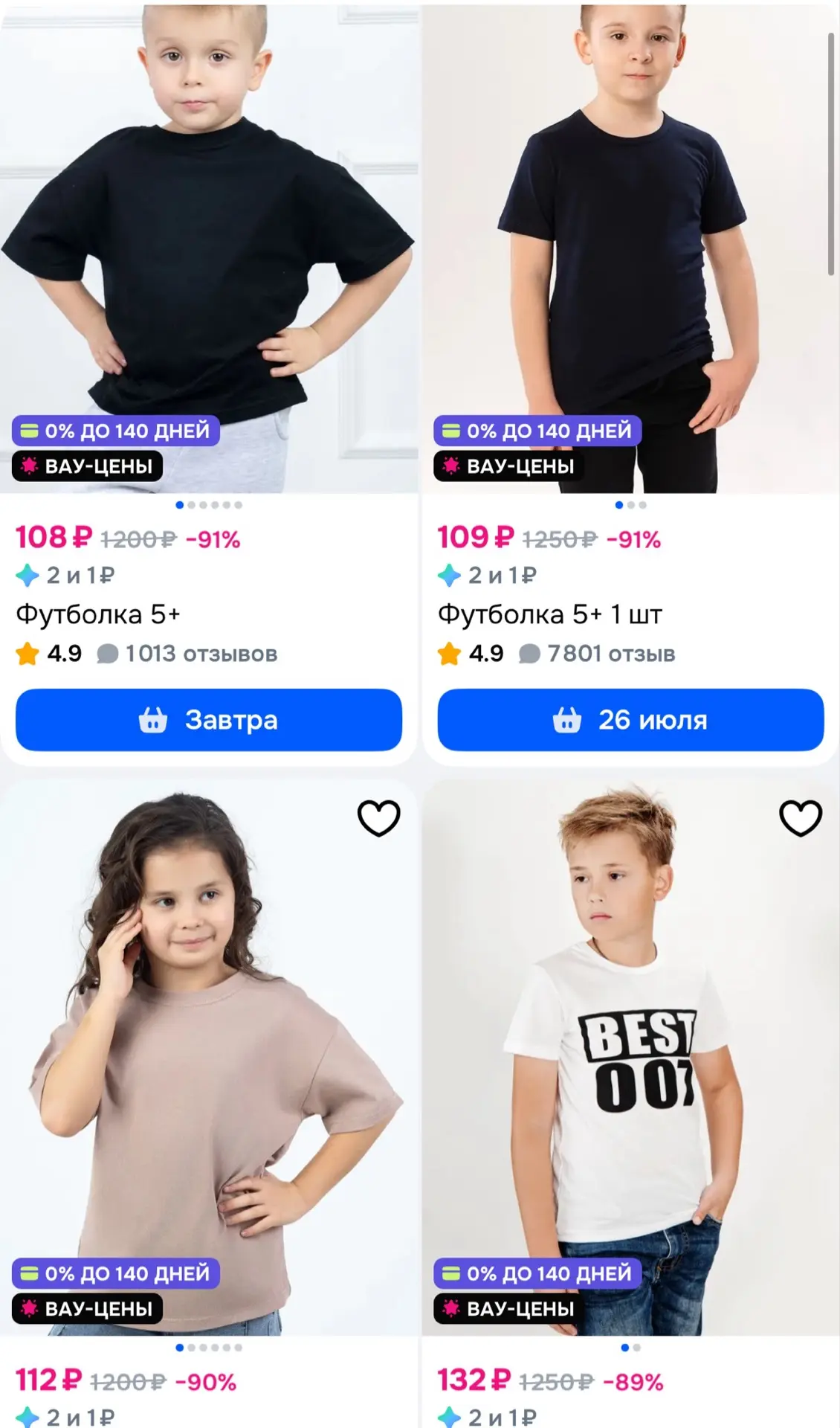The height and width of the screenshot is (1428, 840).
Task: Add the 108 ₽ t-shirt to cart for tomorrow
Action: point(209,719)
